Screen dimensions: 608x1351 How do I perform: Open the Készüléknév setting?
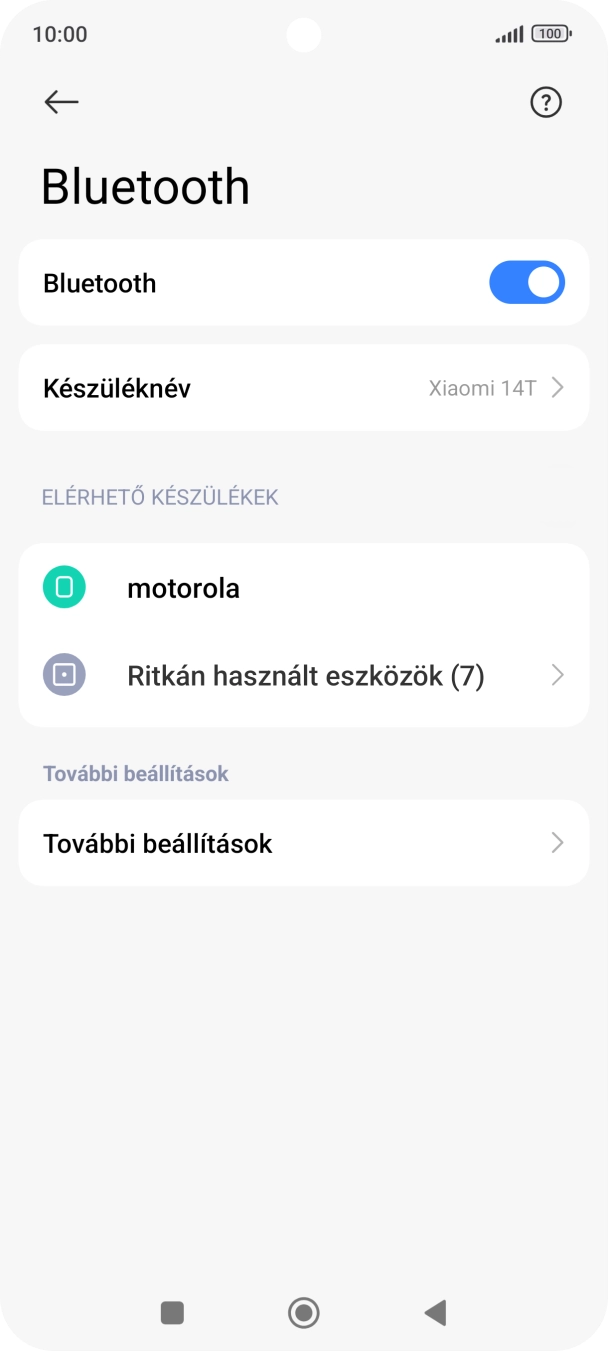click(303, 388)
